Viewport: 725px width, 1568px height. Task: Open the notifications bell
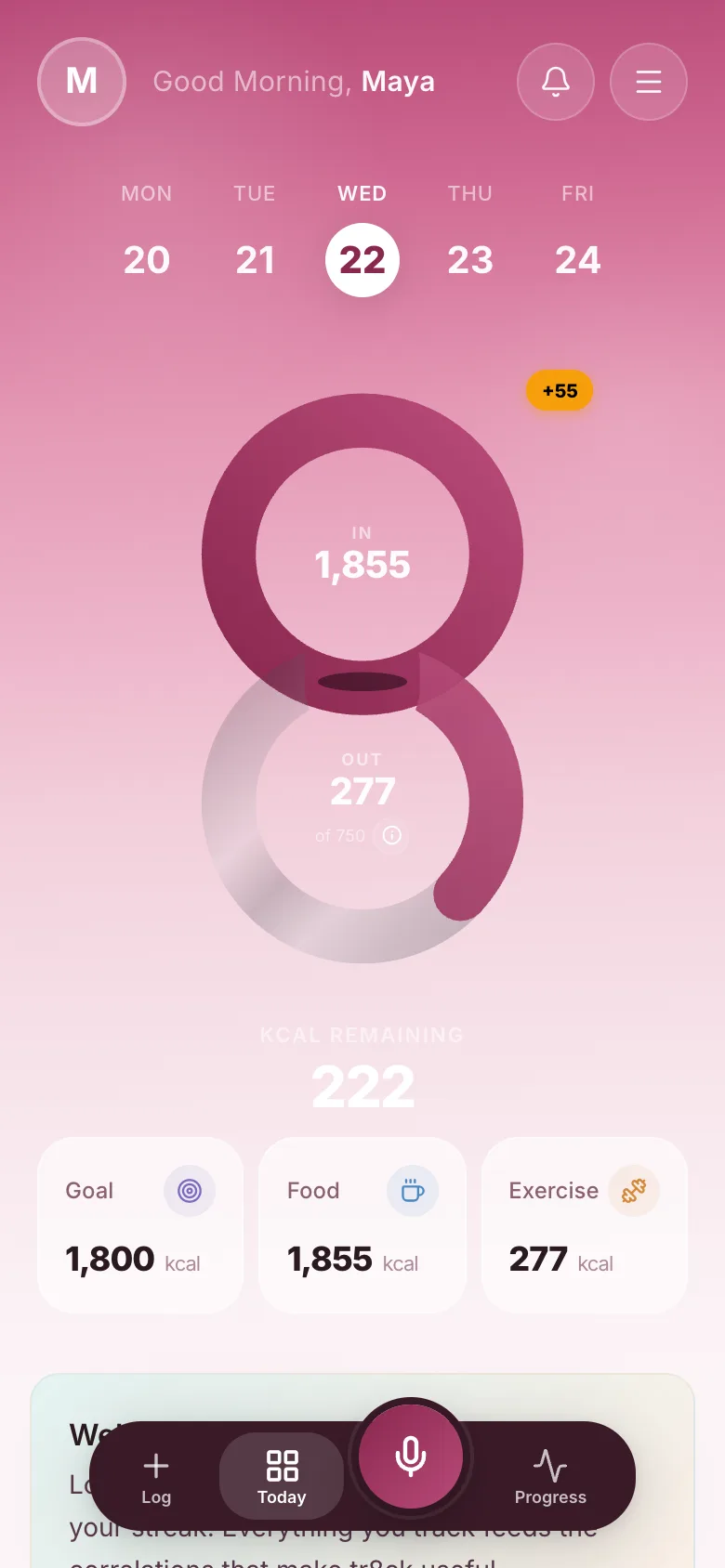point(556,82)
